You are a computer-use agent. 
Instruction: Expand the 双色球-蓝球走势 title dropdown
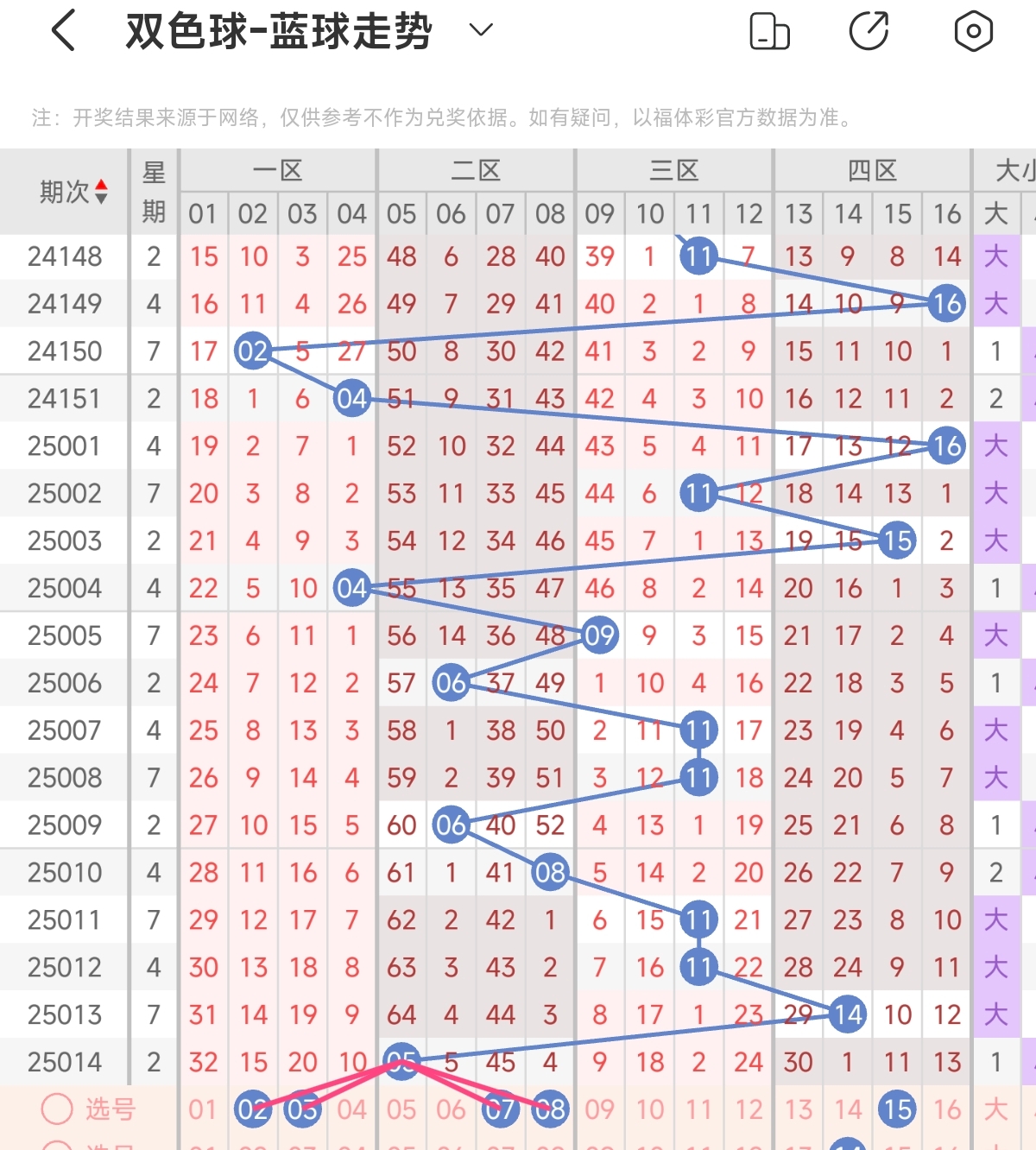point(481,30)
